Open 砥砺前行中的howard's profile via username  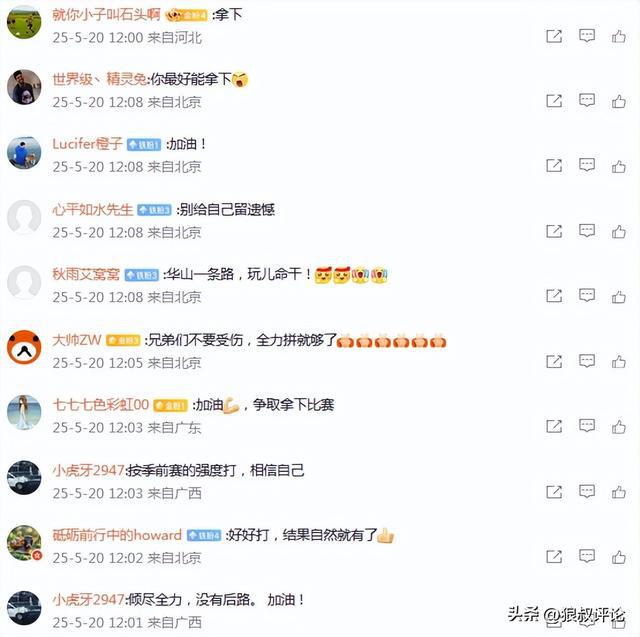pyautogui.click(x=117, y=535)
